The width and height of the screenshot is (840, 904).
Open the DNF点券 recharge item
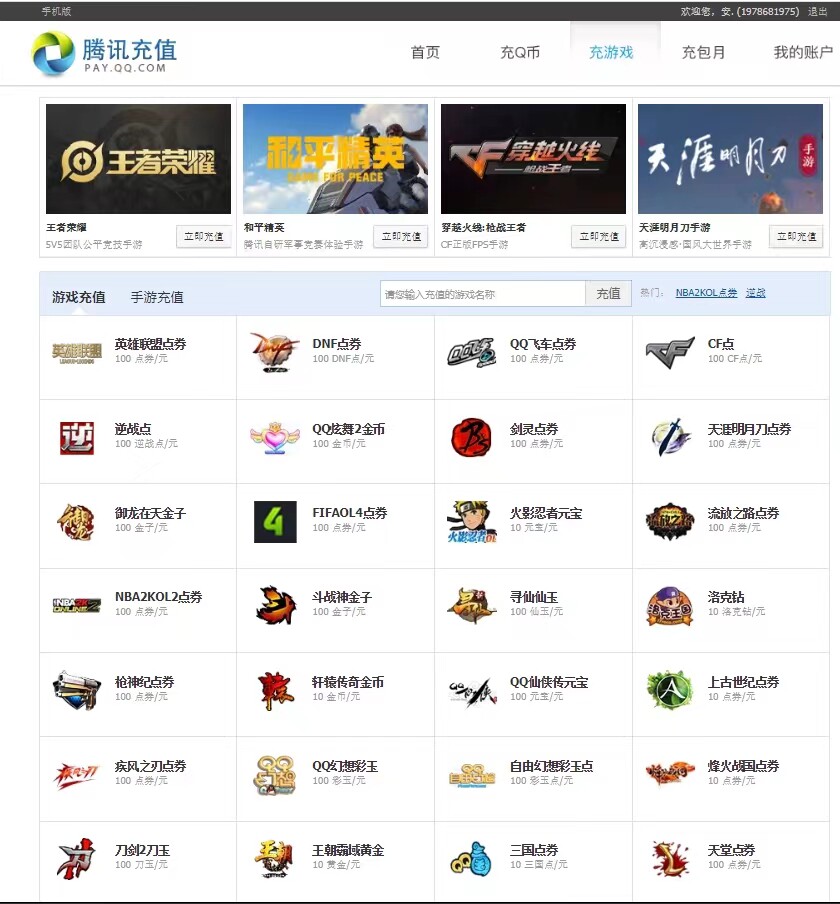pos(336,344)
